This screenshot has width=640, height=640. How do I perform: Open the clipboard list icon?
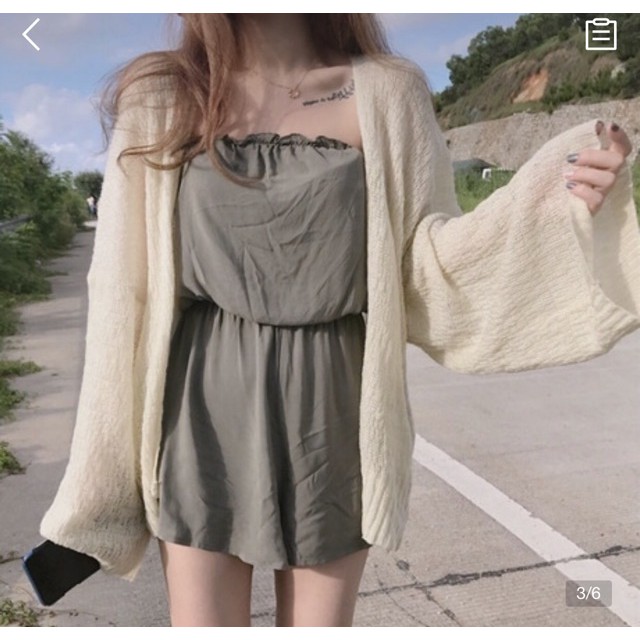(601, 34)
